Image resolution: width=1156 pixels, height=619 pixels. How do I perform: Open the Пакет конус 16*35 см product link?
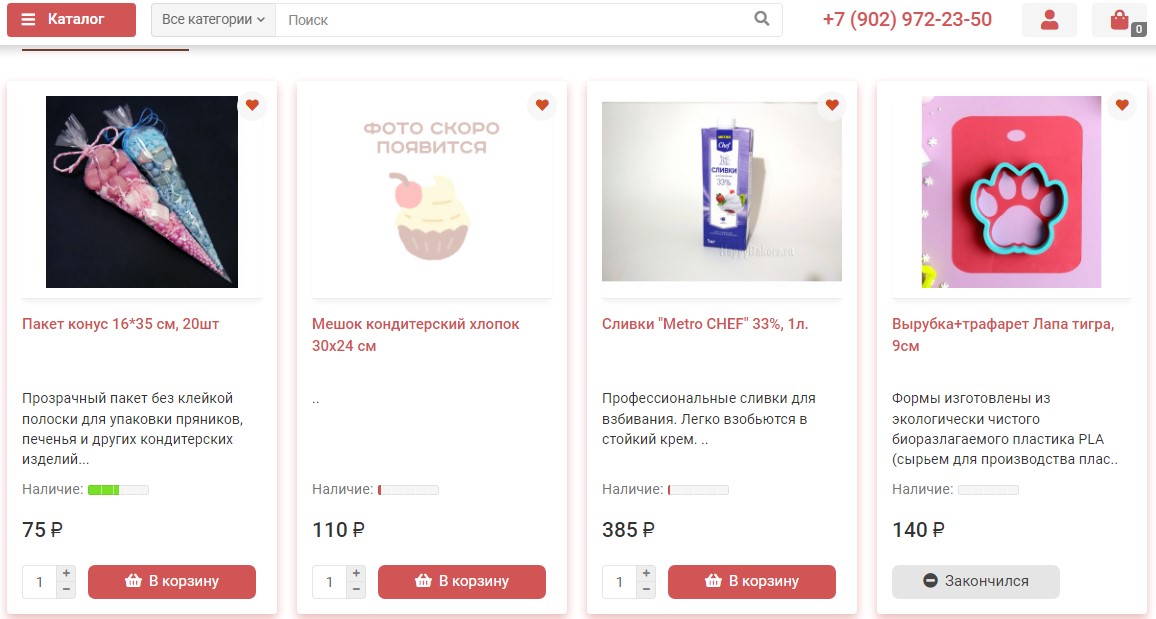[x=120, y=324]
